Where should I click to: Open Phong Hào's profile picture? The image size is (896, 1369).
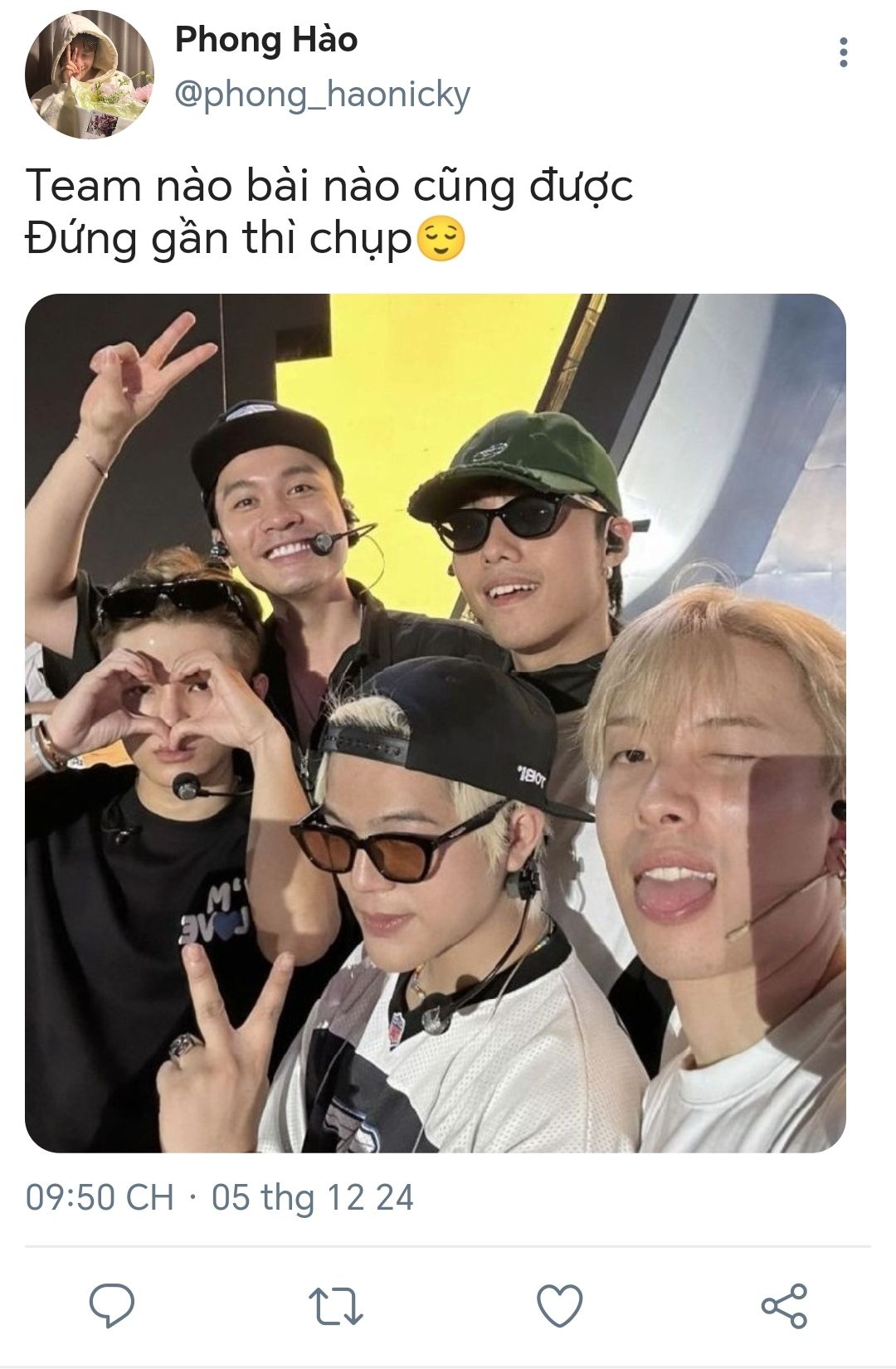click(89, 75)
